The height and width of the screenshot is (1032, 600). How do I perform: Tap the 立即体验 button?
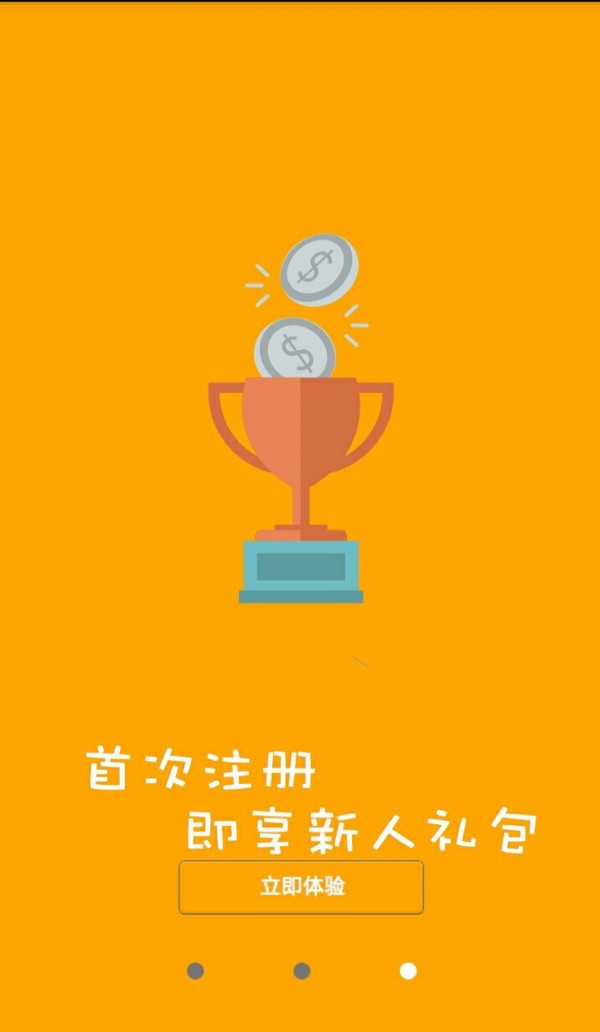[x=301, y=887]
